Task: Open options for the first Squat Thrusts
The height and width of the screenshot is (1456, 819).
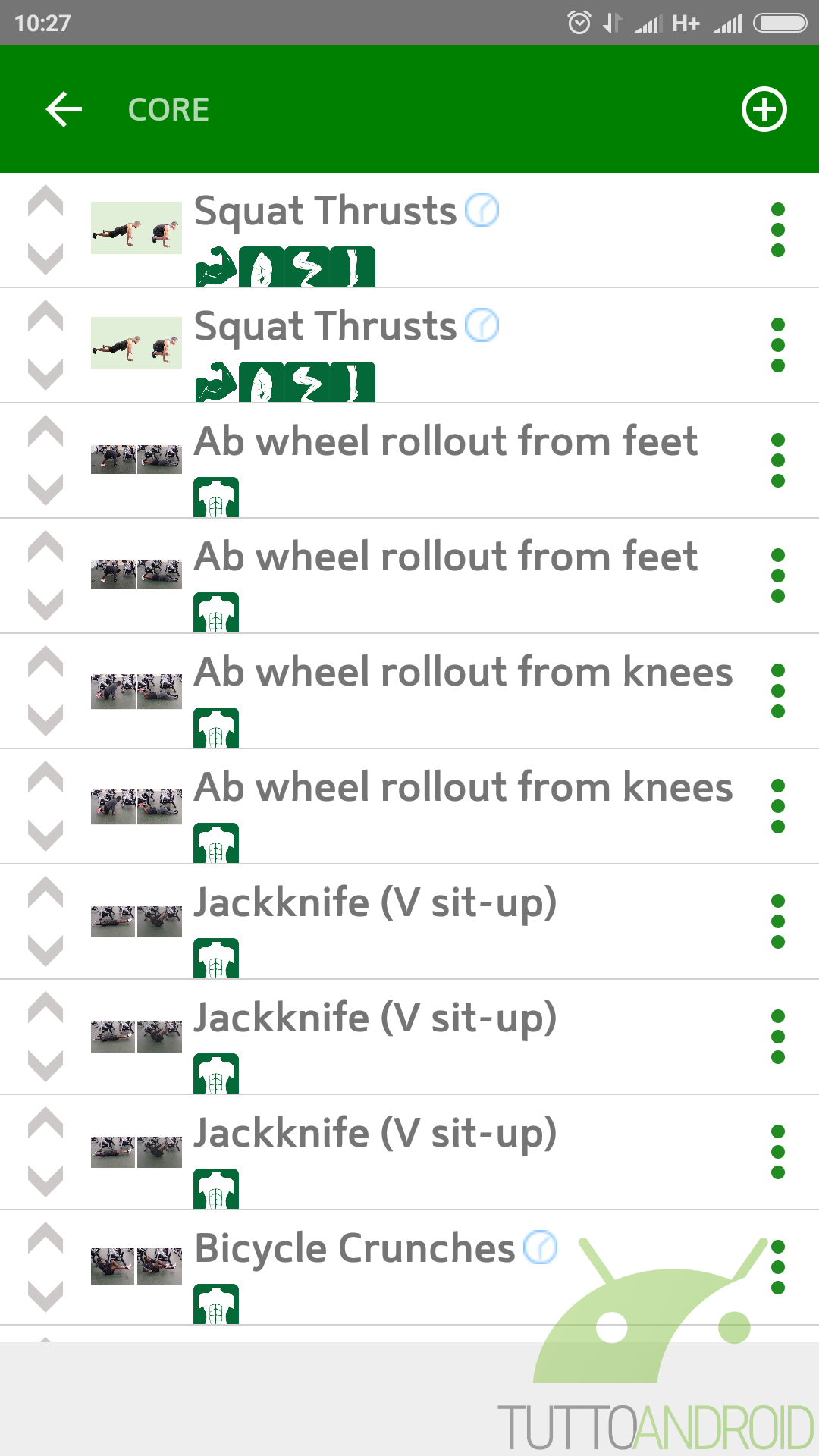Action: point(777,230)
